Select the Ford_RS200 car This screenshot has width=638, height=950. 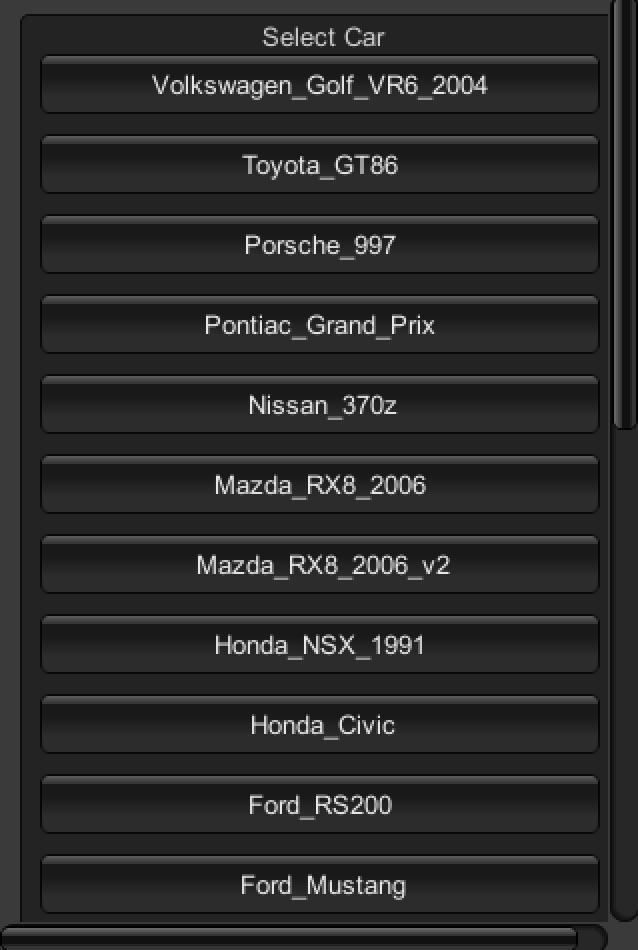(x=319, y=805)
